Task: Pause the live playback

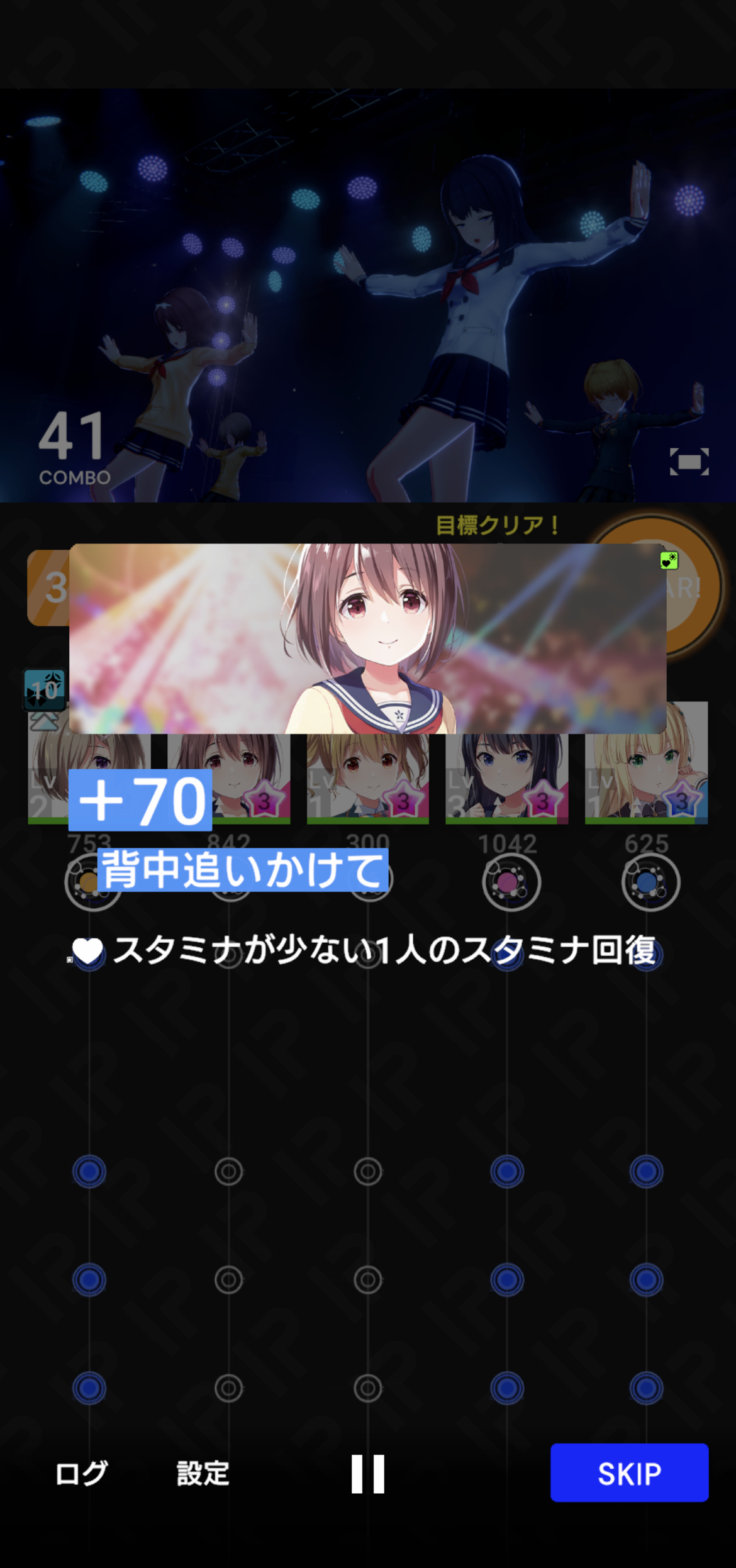Action: coord(368,1474)
